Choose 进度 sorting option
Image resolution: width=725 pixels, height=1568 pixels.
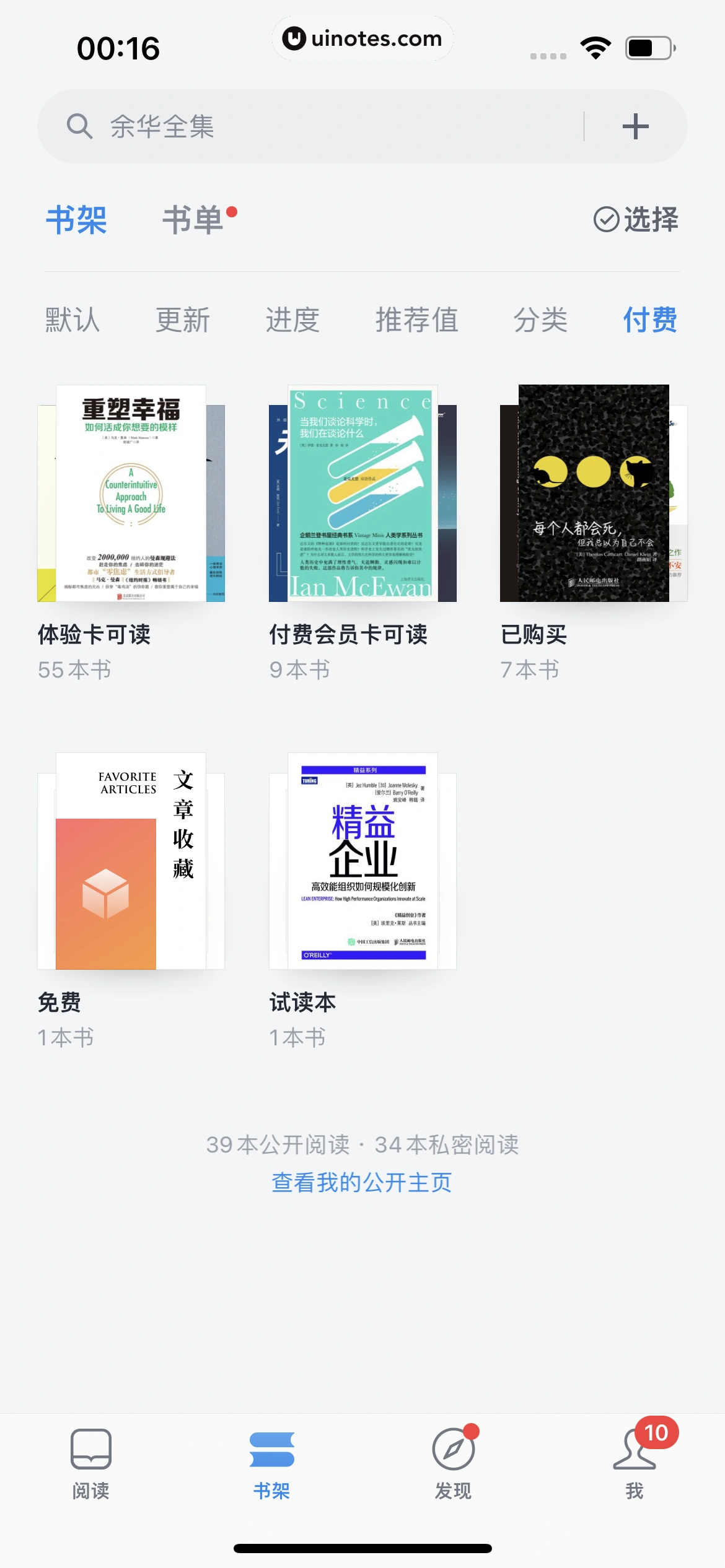(292, 320)
